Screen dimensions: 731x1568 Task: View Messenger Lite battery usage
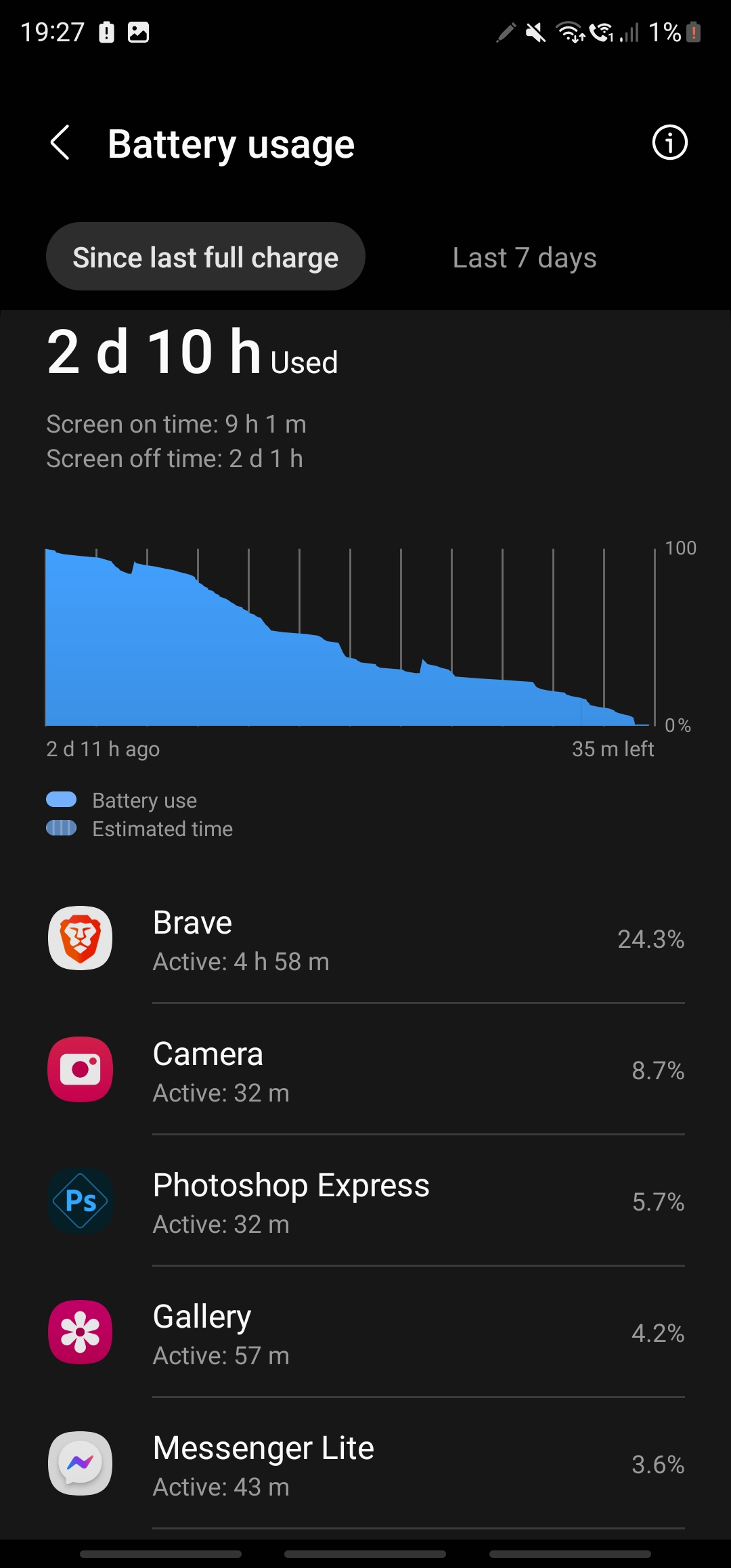[365, 1465]
